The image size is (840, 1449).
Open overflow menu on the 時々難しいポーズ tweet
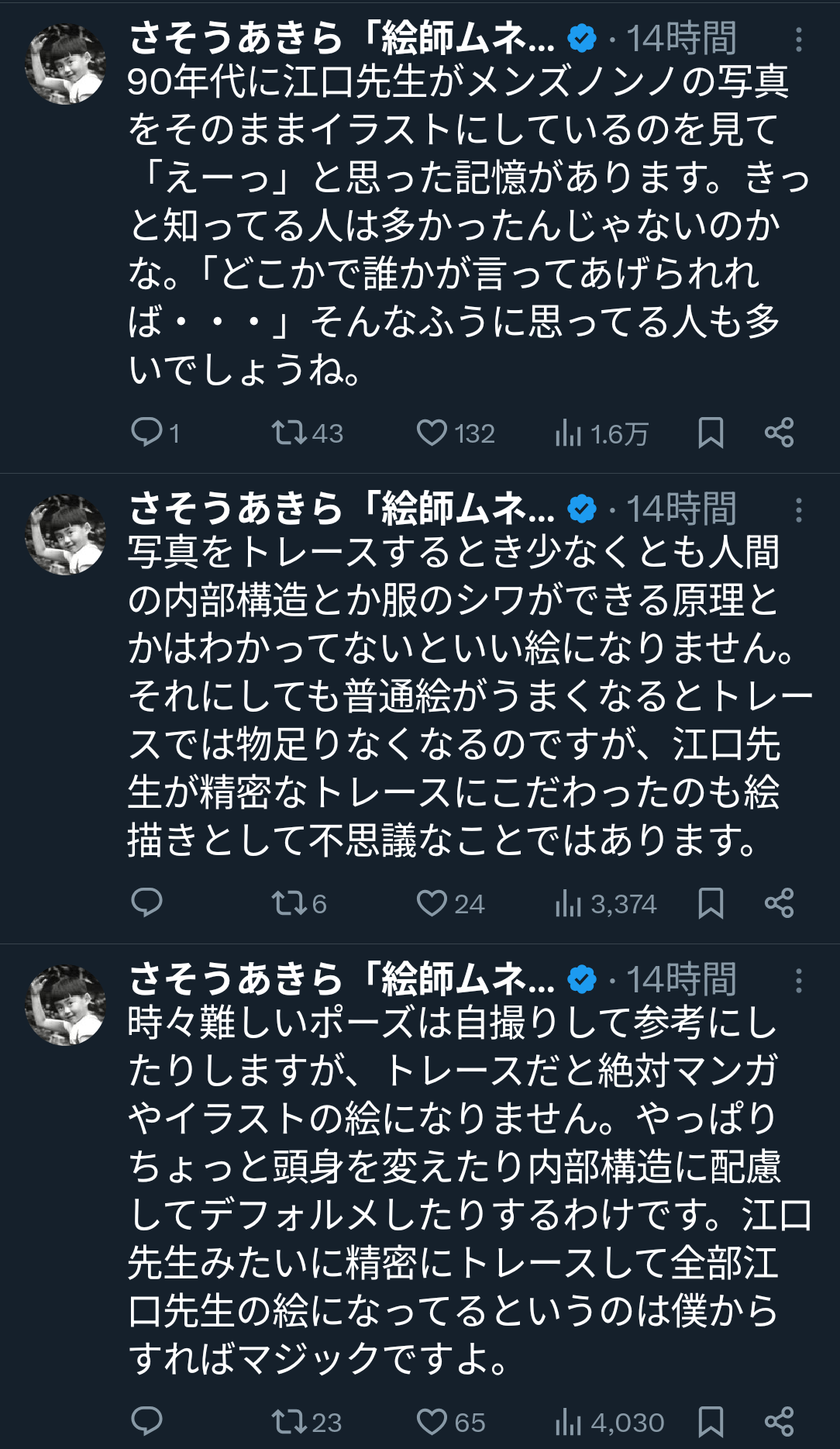point(798,981)
